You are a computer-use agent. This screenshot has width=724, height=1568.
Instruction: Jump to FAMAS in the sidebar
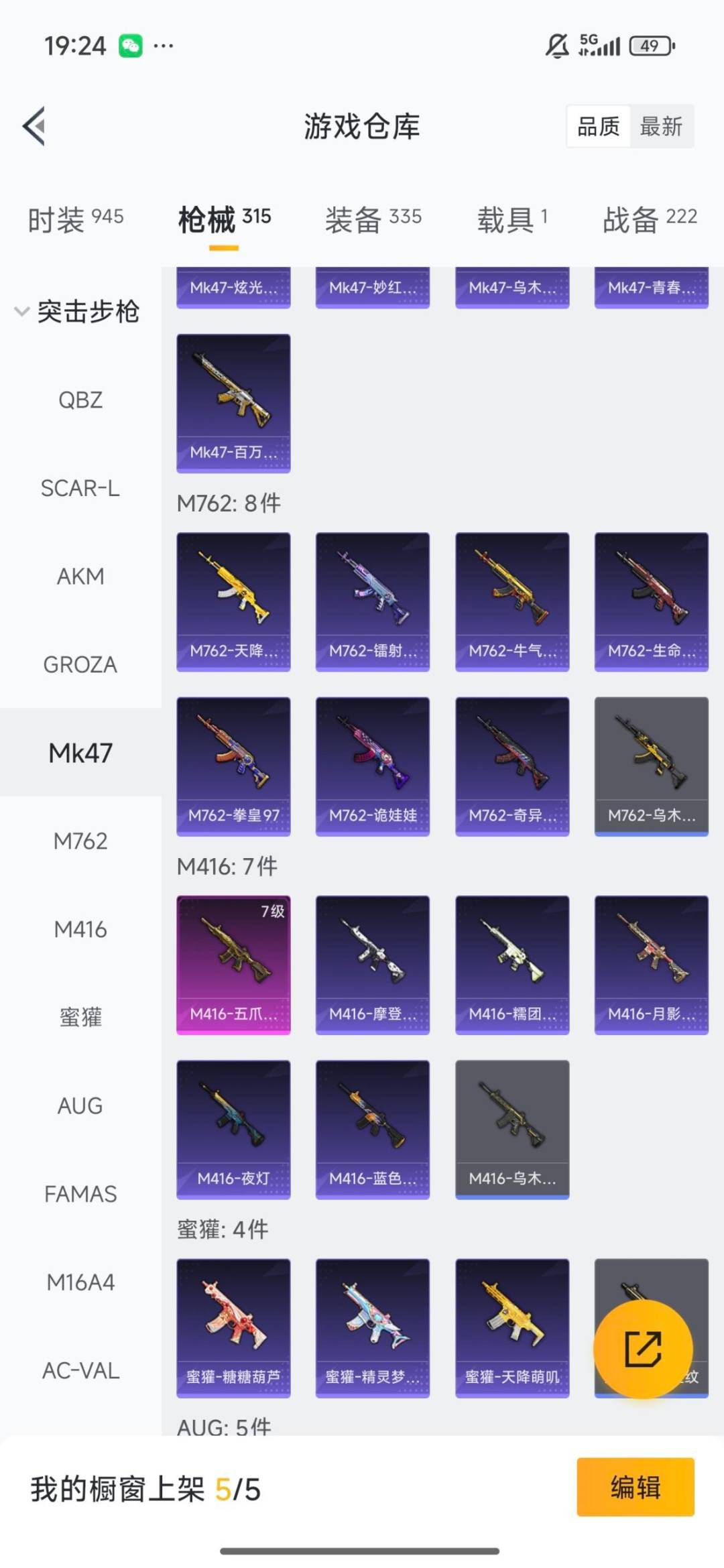(80, 1194)
